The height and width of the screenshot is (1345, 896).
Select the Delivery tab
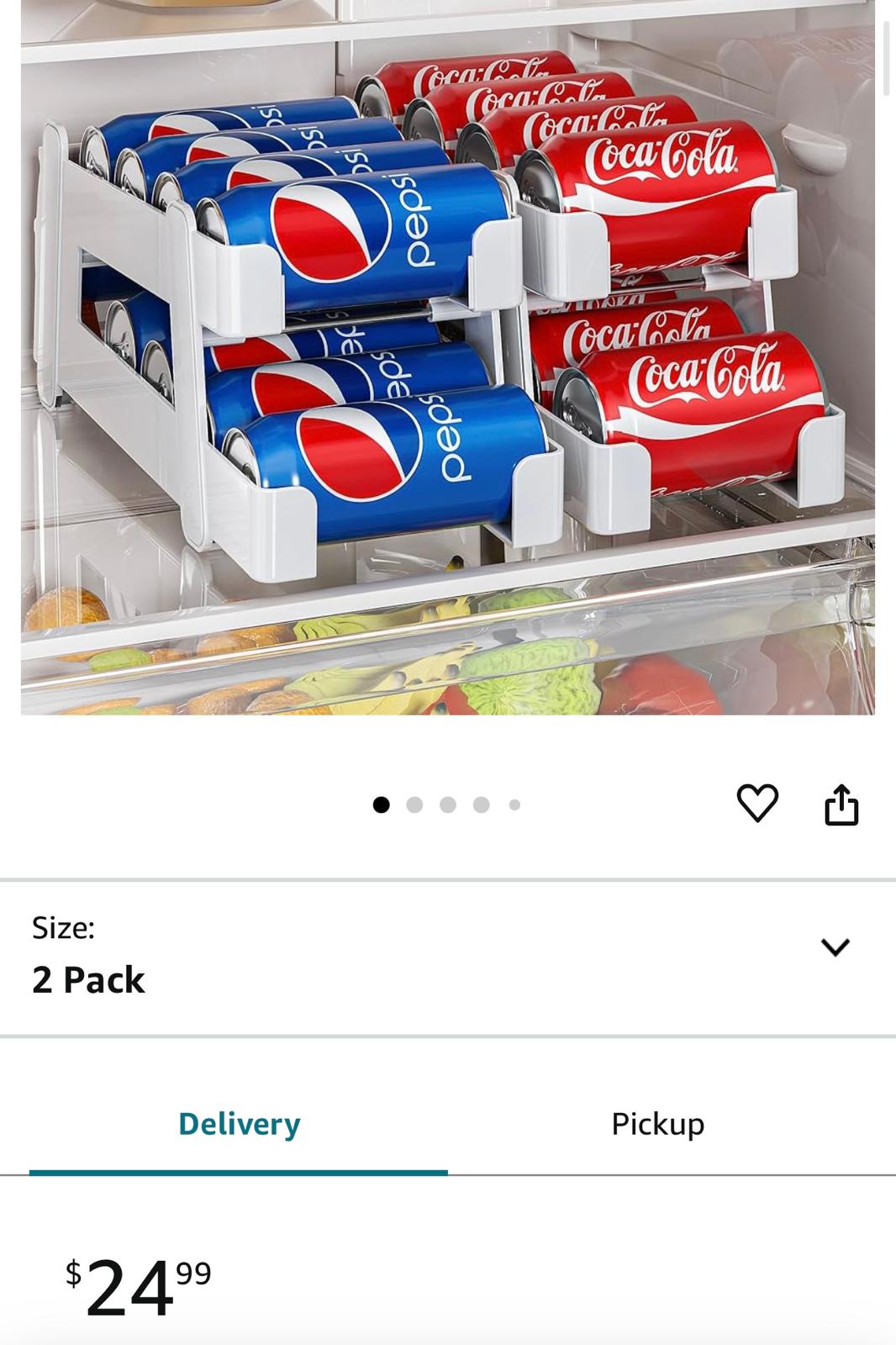pos(239,1124)
